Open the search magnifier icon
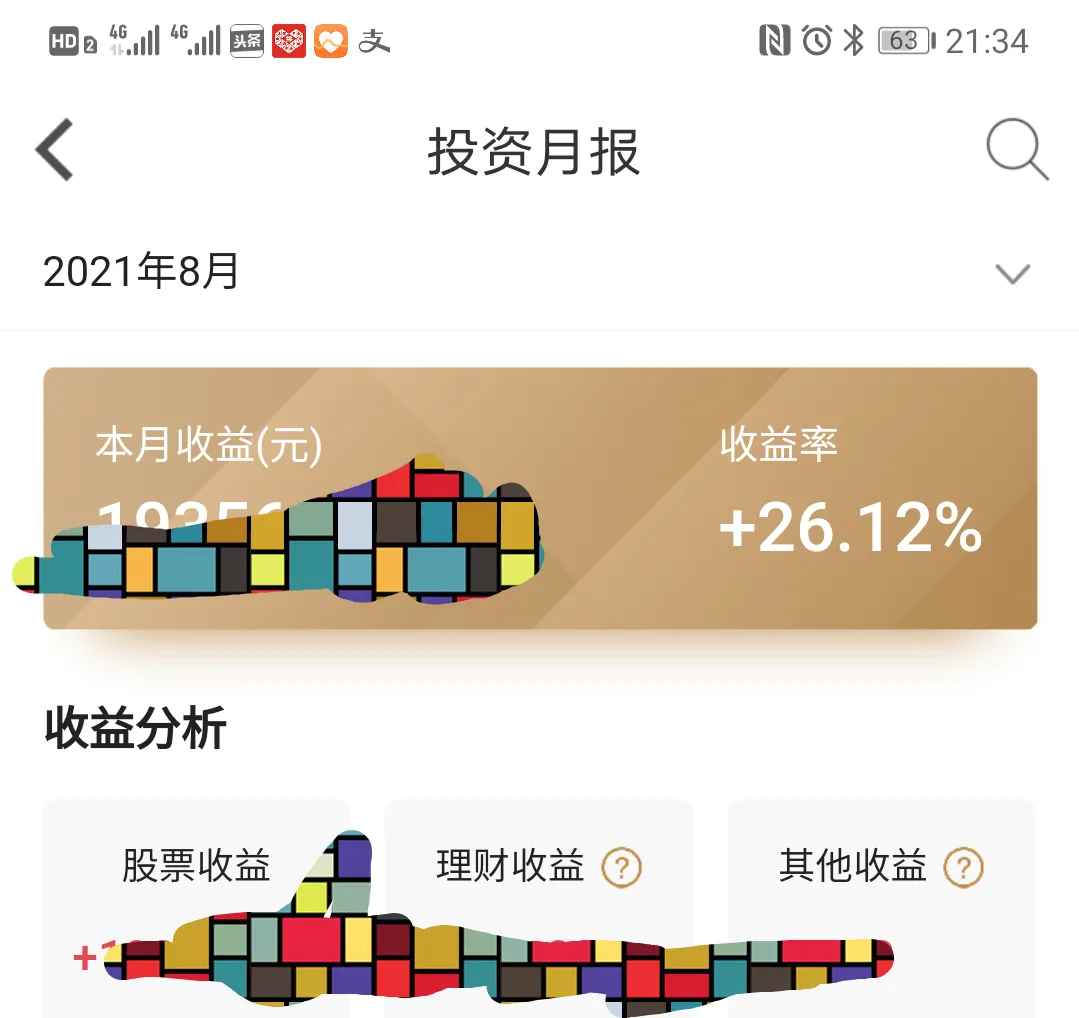The width and height of the screenshot is (1079, 1018). click(x=1016, y=151)
